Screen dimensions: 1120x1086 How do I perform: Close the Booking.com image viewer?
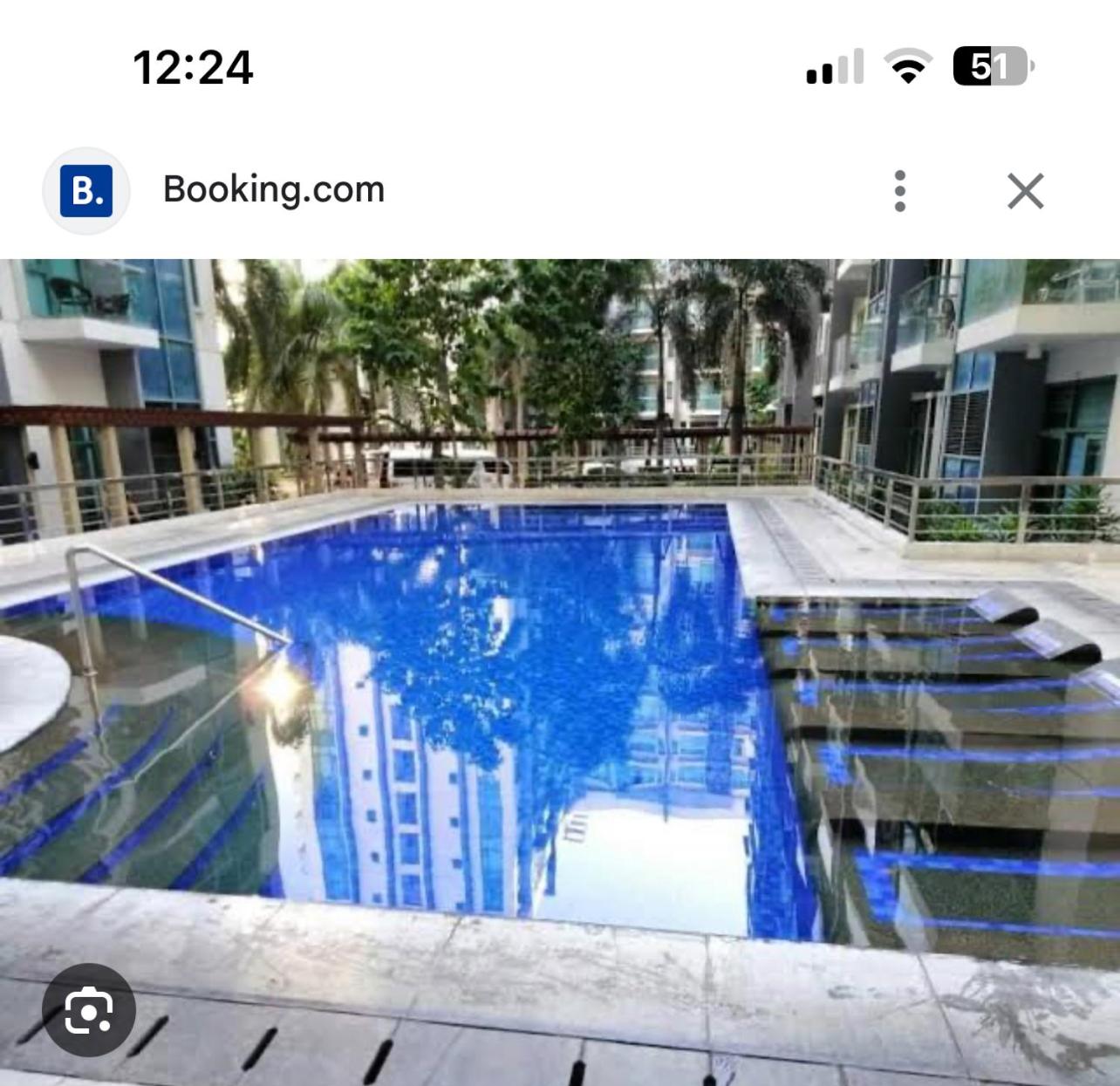point(1025,190)
